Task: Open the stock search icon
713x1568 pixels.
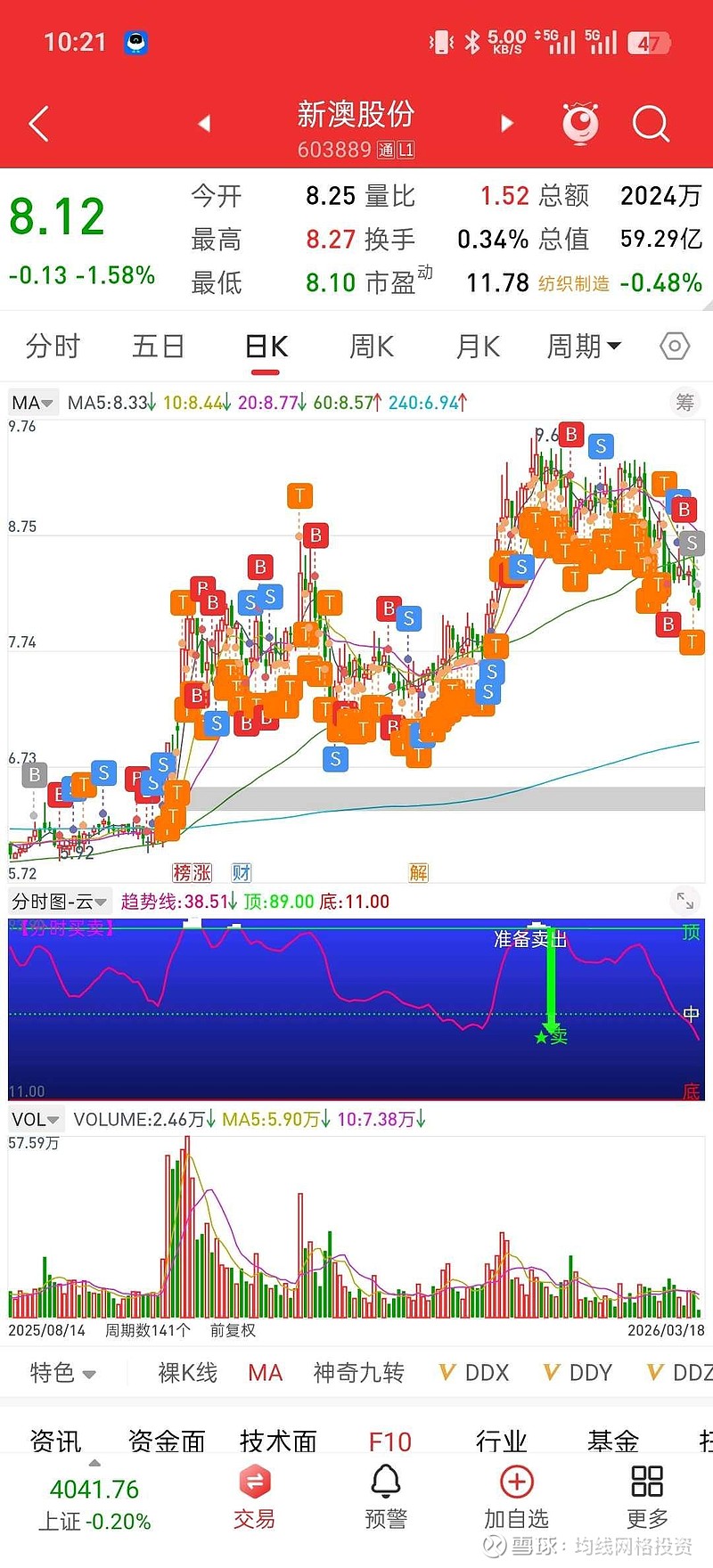Action: 650,123
